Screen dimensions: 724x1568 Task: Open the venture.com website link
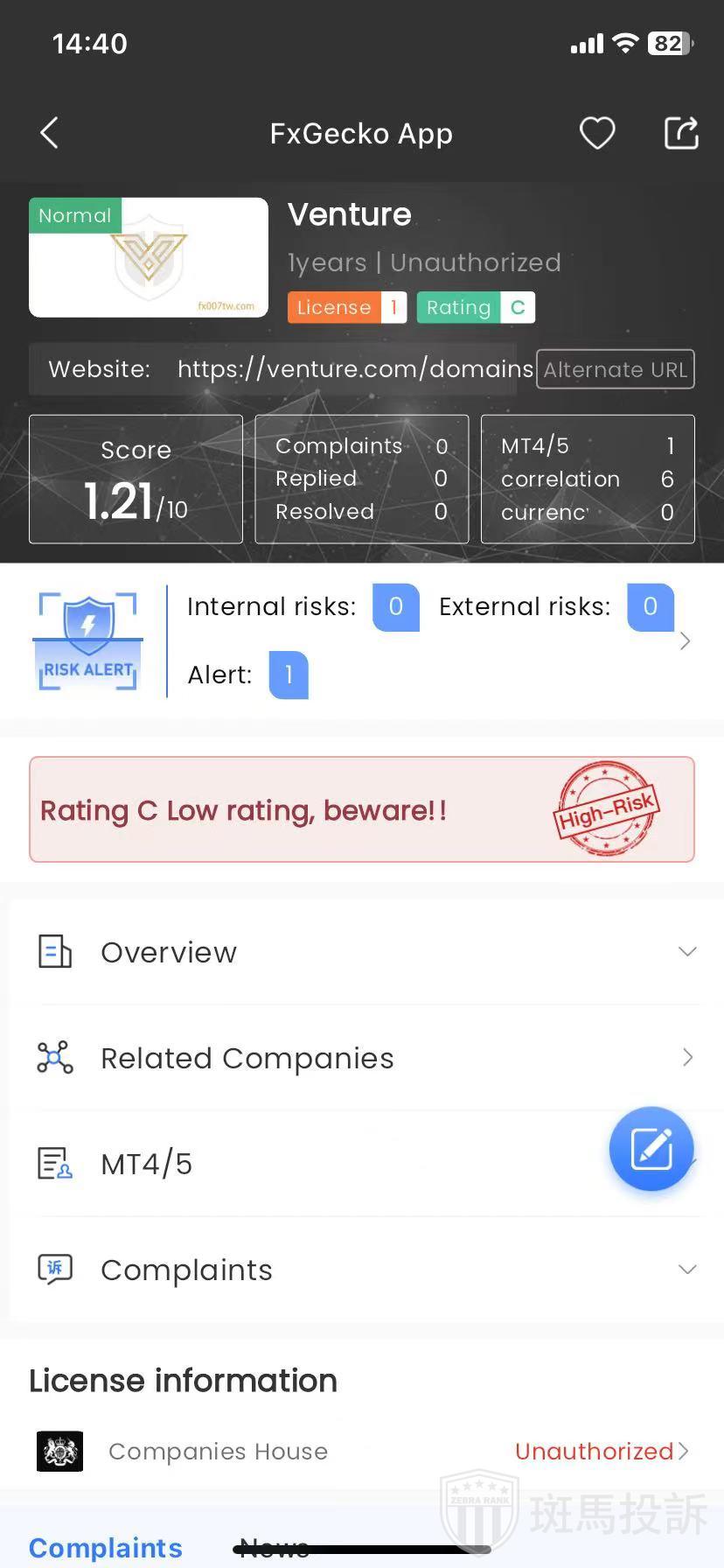(355, 369)
